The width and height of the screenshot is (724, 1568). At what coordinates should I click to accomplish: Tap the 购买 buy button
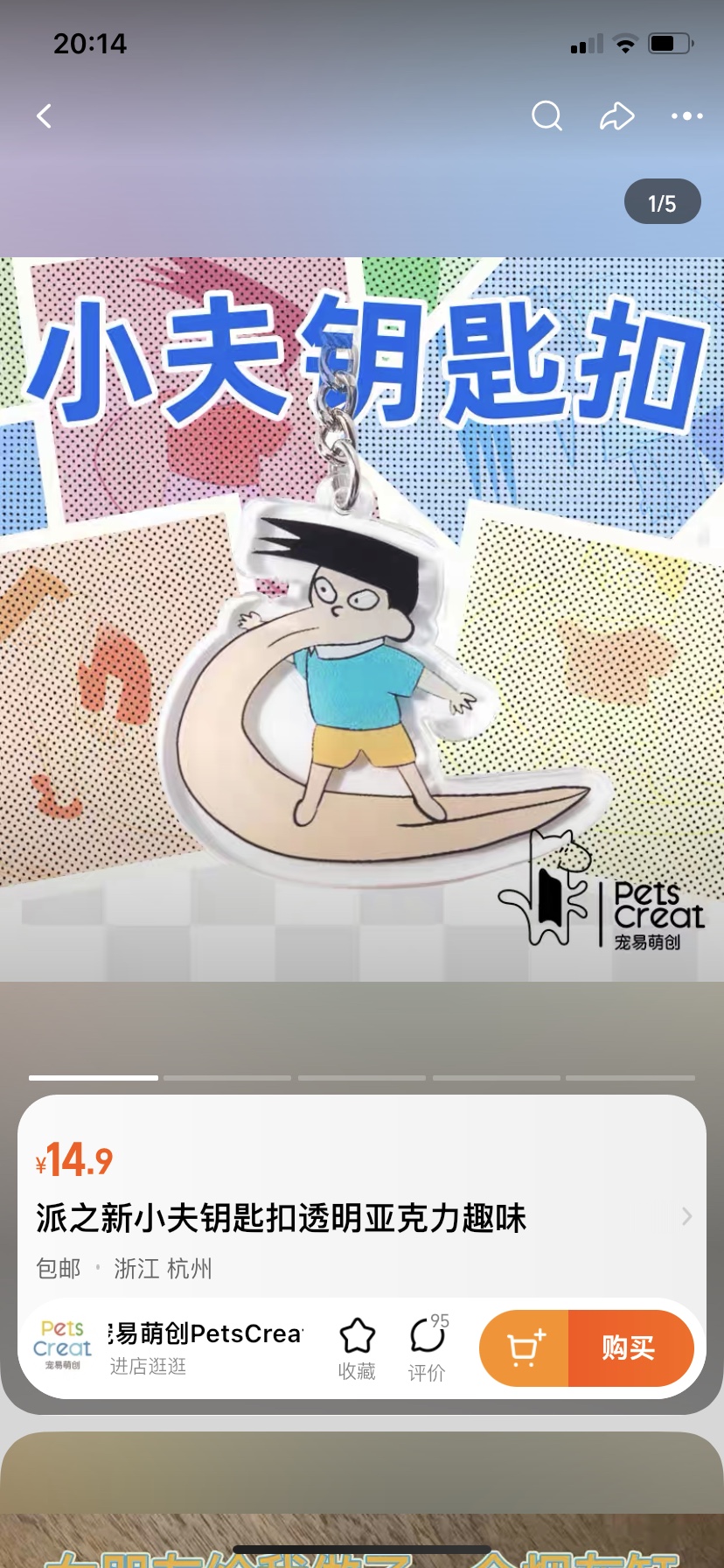630,1348
